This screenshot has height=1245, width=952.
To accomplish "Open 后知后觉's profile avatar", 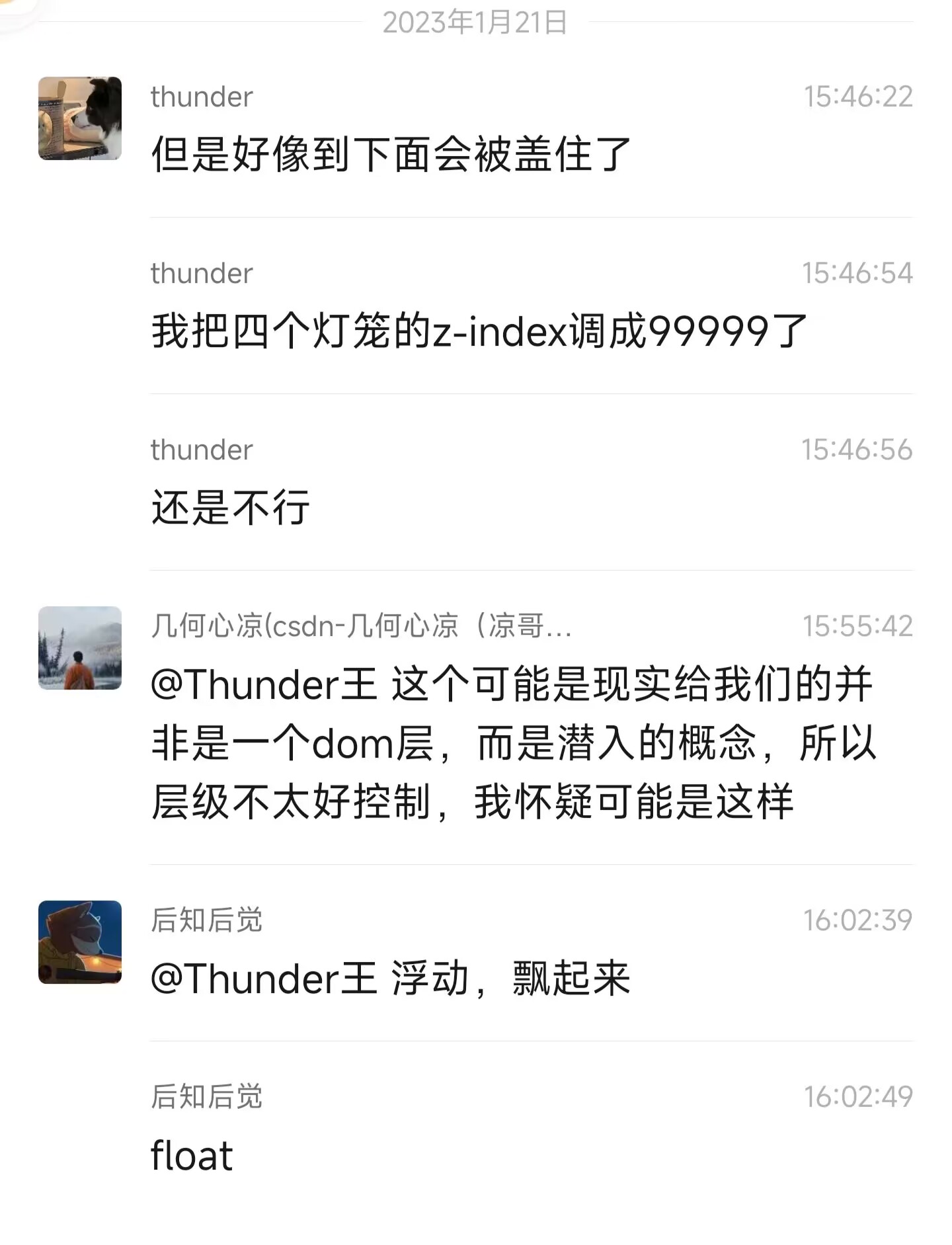I will [x=80, y=942].
